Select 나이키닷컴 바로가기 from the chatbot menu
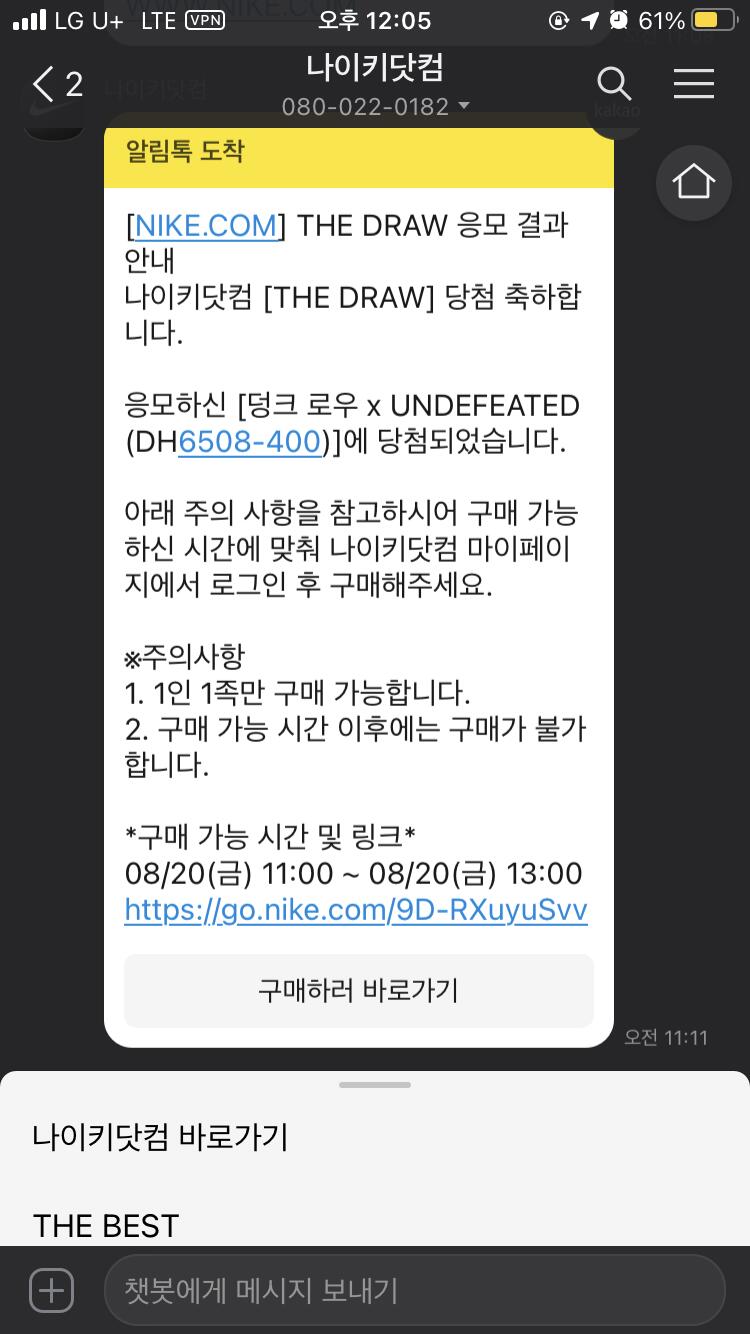The width and height of the screenshot is (750, 1334). pyautogui.click(x=160, y=1137)
